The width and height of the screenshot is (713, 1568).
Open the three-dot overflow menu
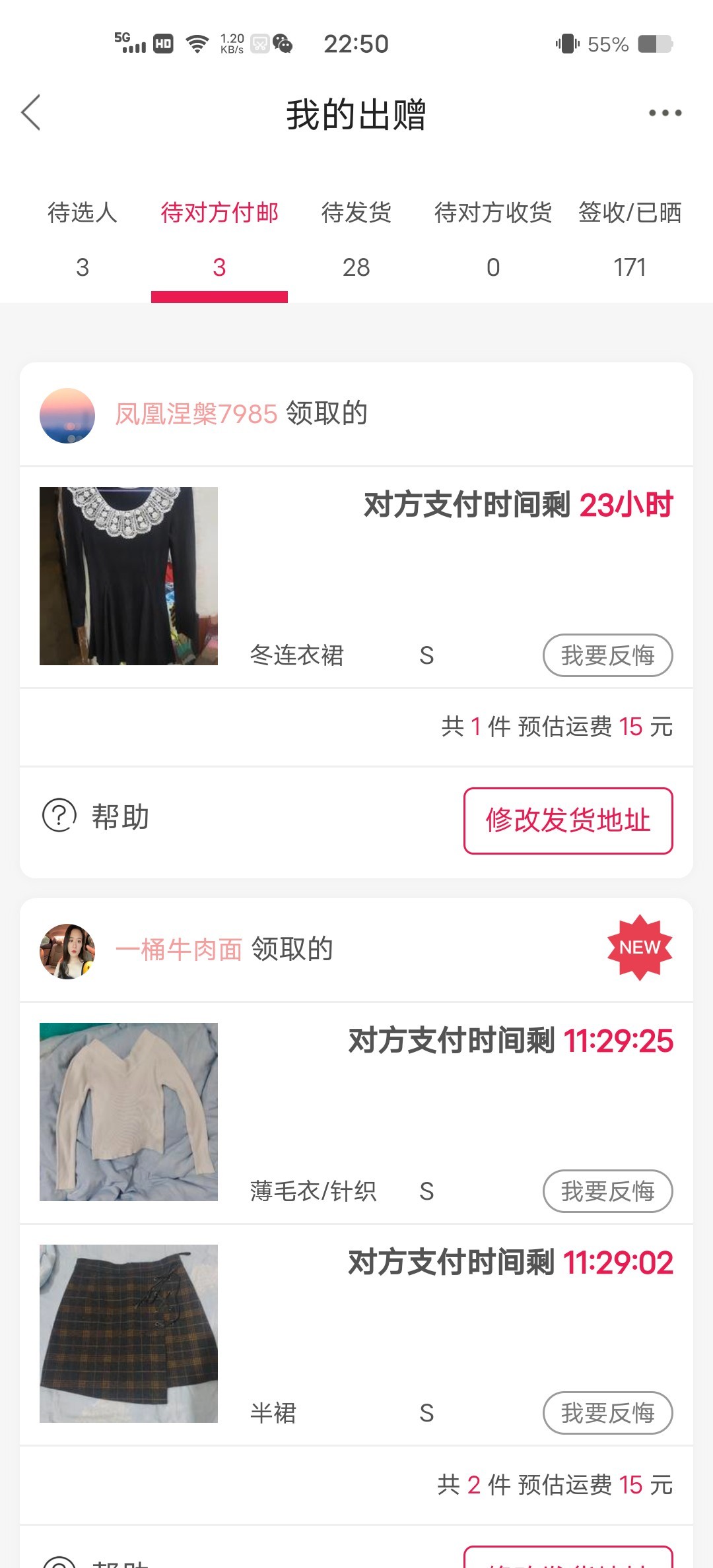[665, 113]
